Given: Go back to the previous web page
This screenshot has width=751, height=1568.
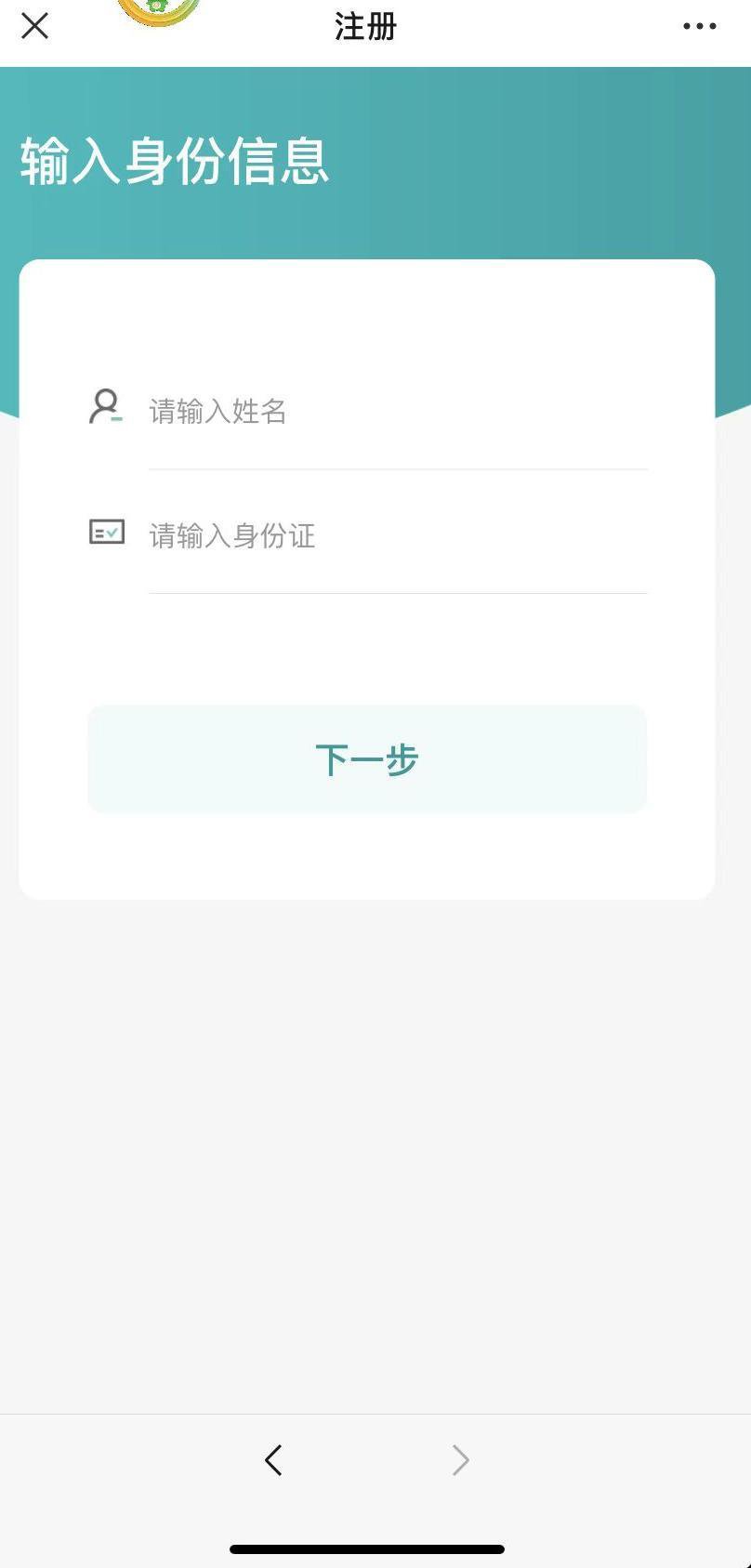Looking at the screenshot, I should click(273, 1460).
